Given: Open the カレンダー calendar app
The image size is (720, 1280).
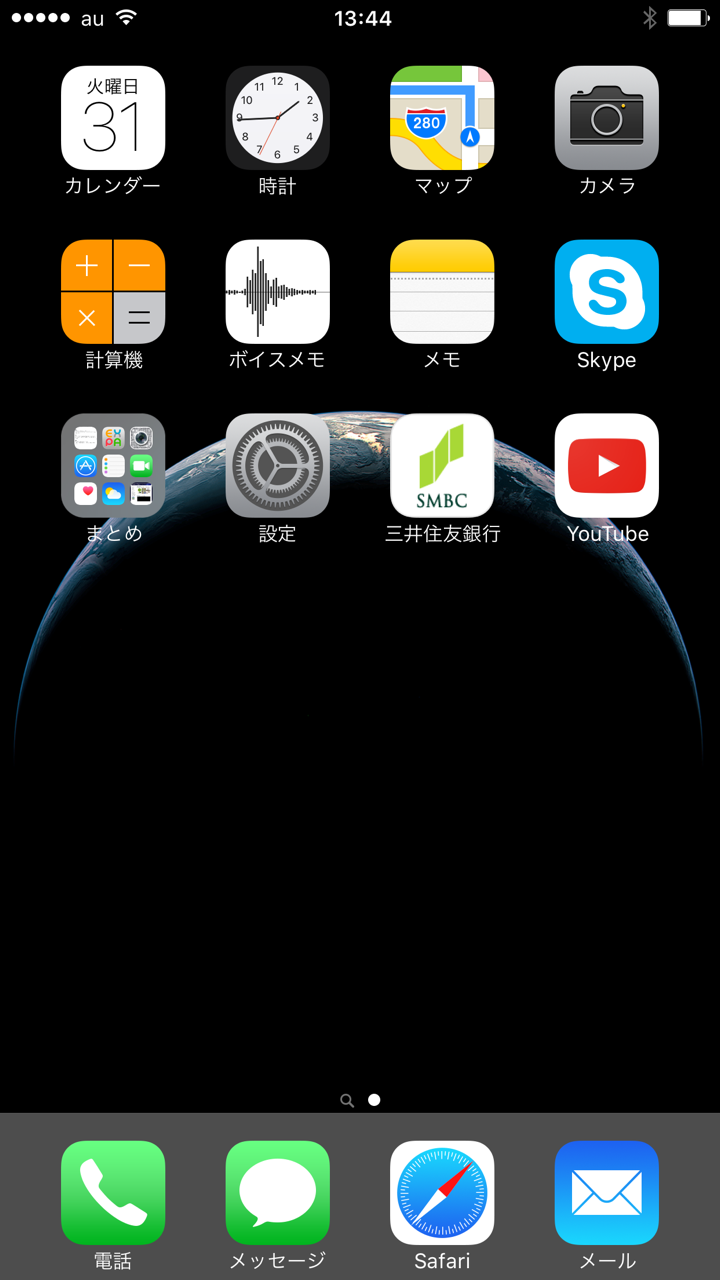Looking at the screenshot, I should click(x=113, y=118).
